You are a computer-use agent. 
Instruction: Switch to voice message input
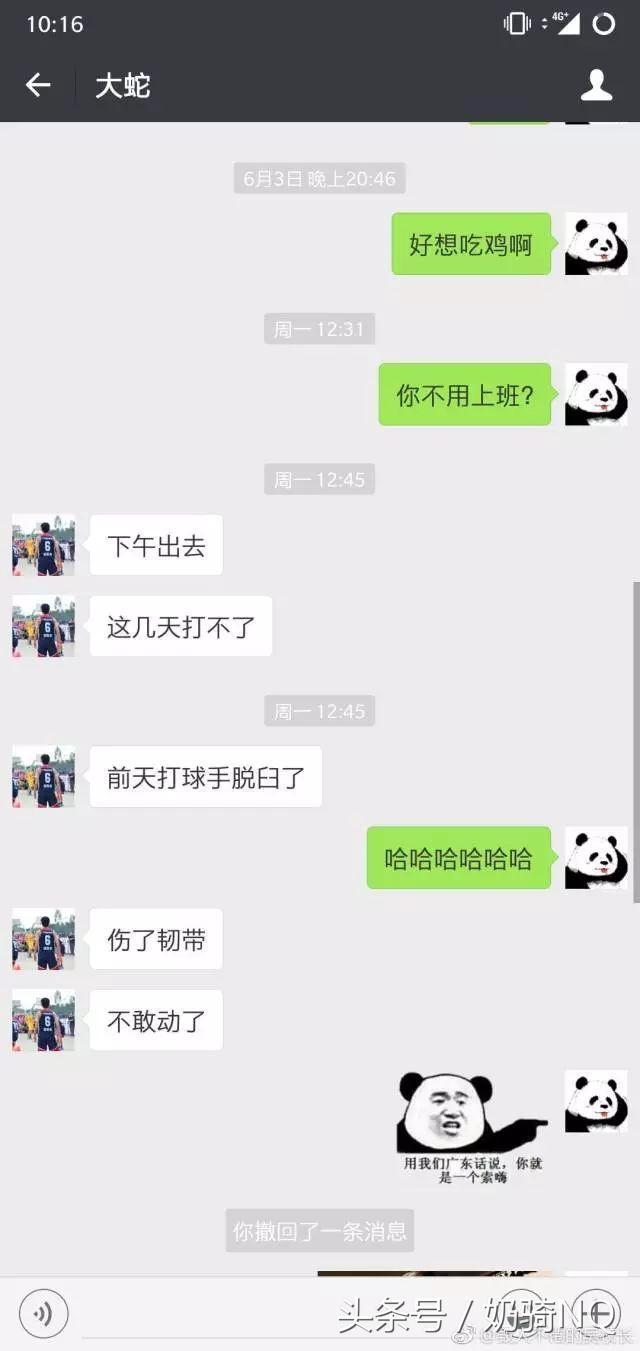(x=43, y=1314)
